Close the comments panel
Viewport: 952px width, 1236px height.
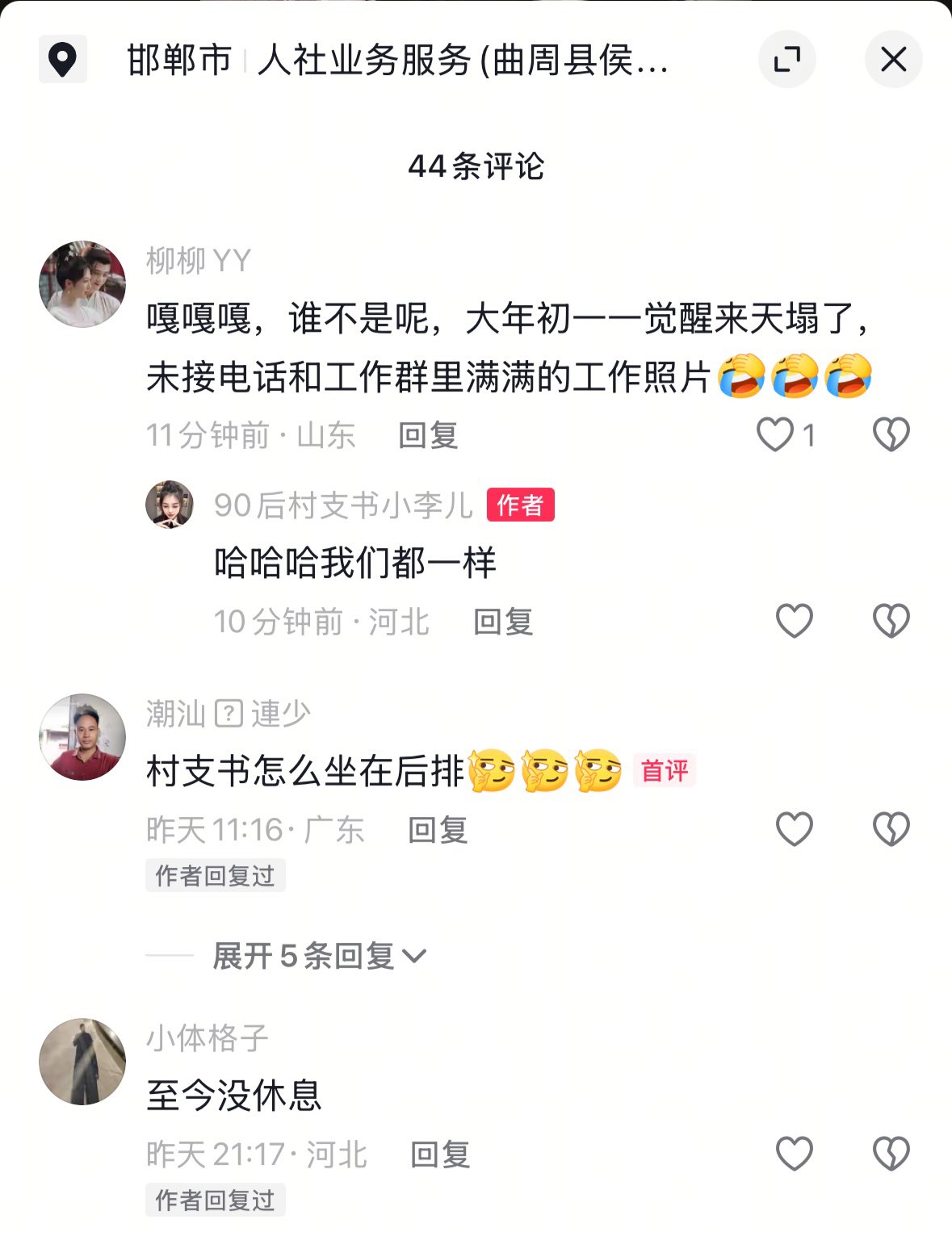[893, 59]
